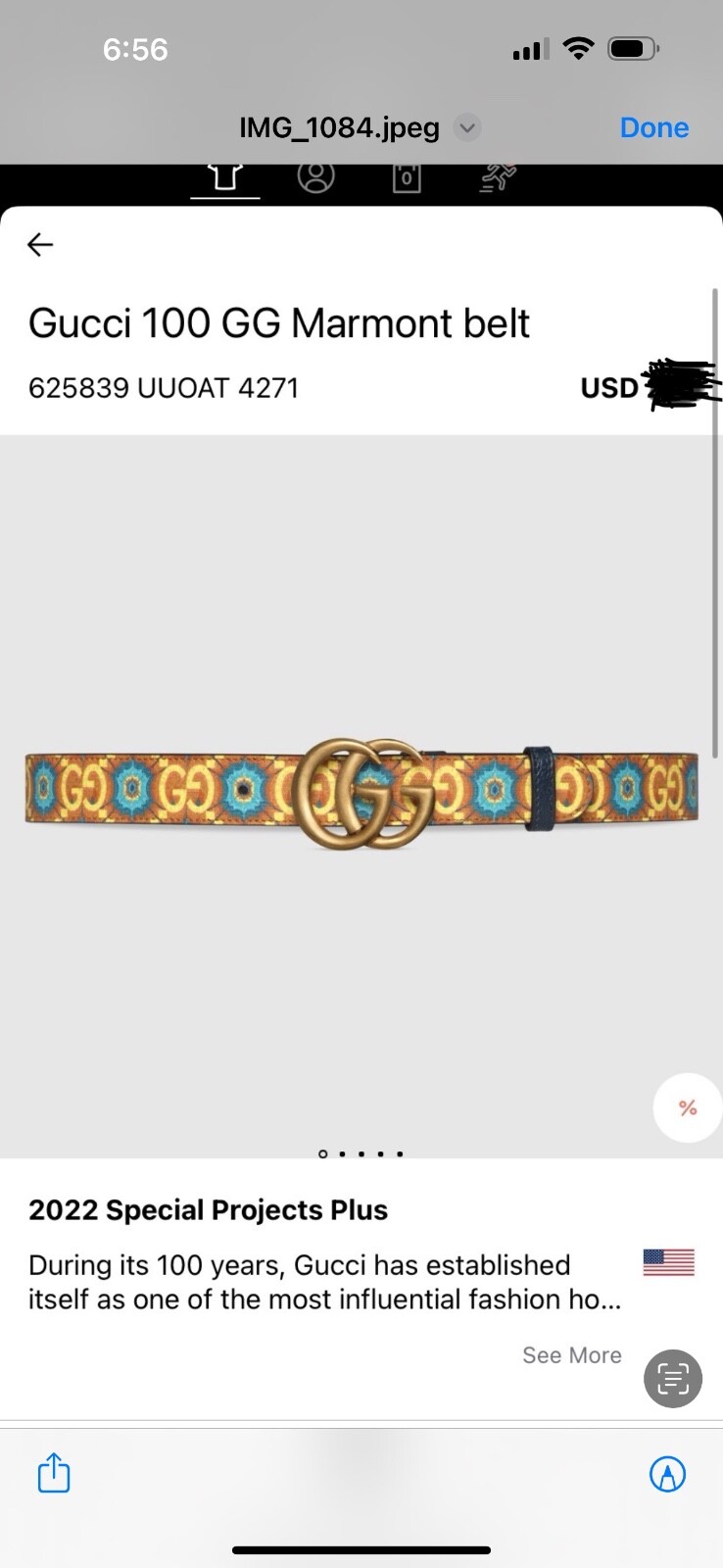Expand the IMG_1084.jpeg filename dropdown

pyautogui.click(x=467, y=127)
